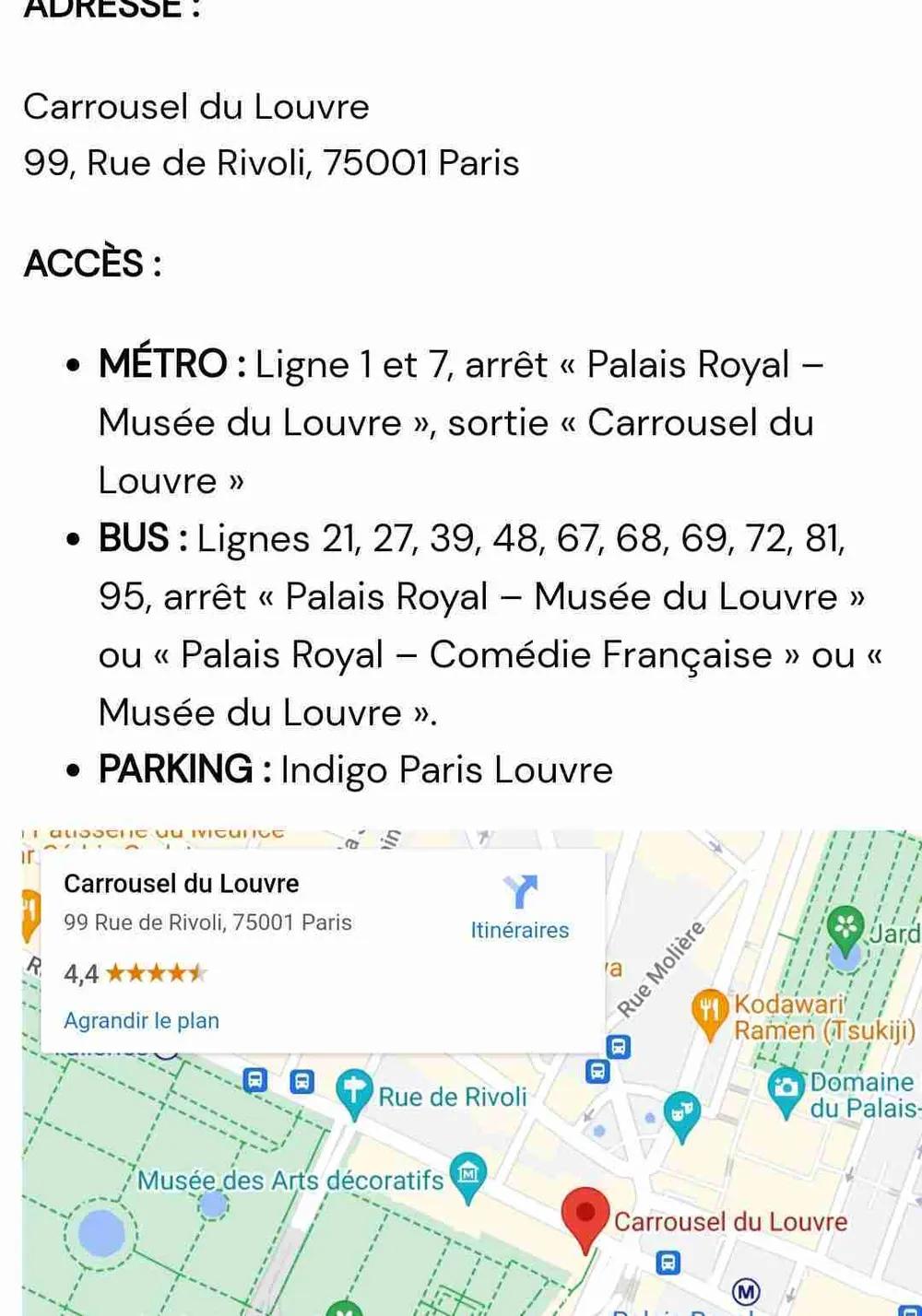922x1316 pixels.
Task: Open the Kodawari Ramen (Tsukiji) map marker
Action: tap(708, 1011)
